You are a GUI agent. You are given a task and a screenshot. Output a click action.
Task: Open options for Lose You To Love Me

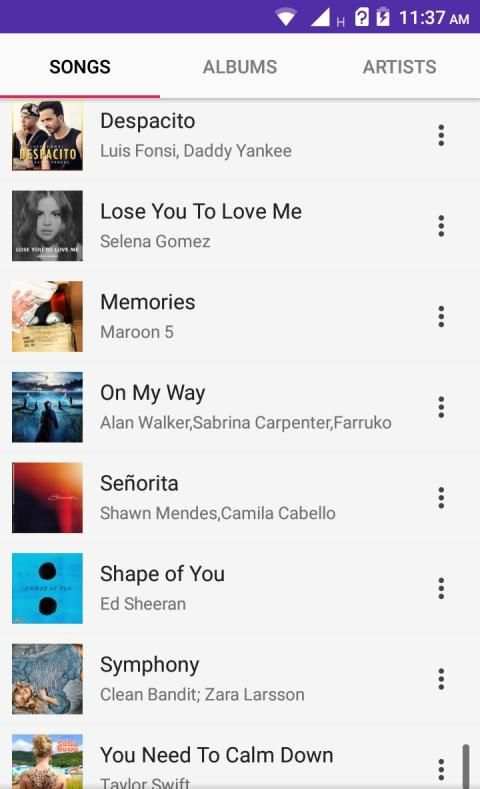coord(441,226)
